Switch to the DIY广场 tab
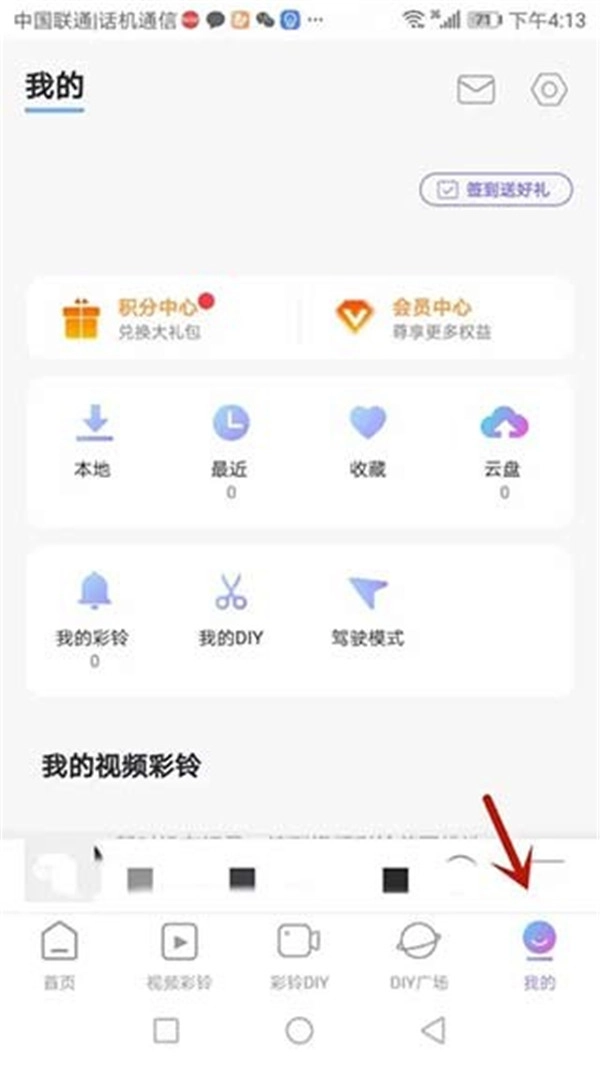This screenshot has height=1066, width=600. tap(419, 955)
